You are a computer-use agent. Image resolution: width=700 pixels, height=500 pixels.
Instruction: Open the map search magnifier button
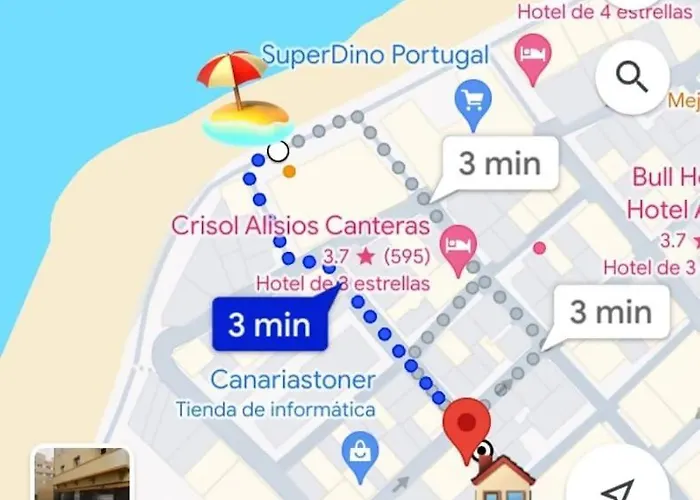(x=633, y=76)
